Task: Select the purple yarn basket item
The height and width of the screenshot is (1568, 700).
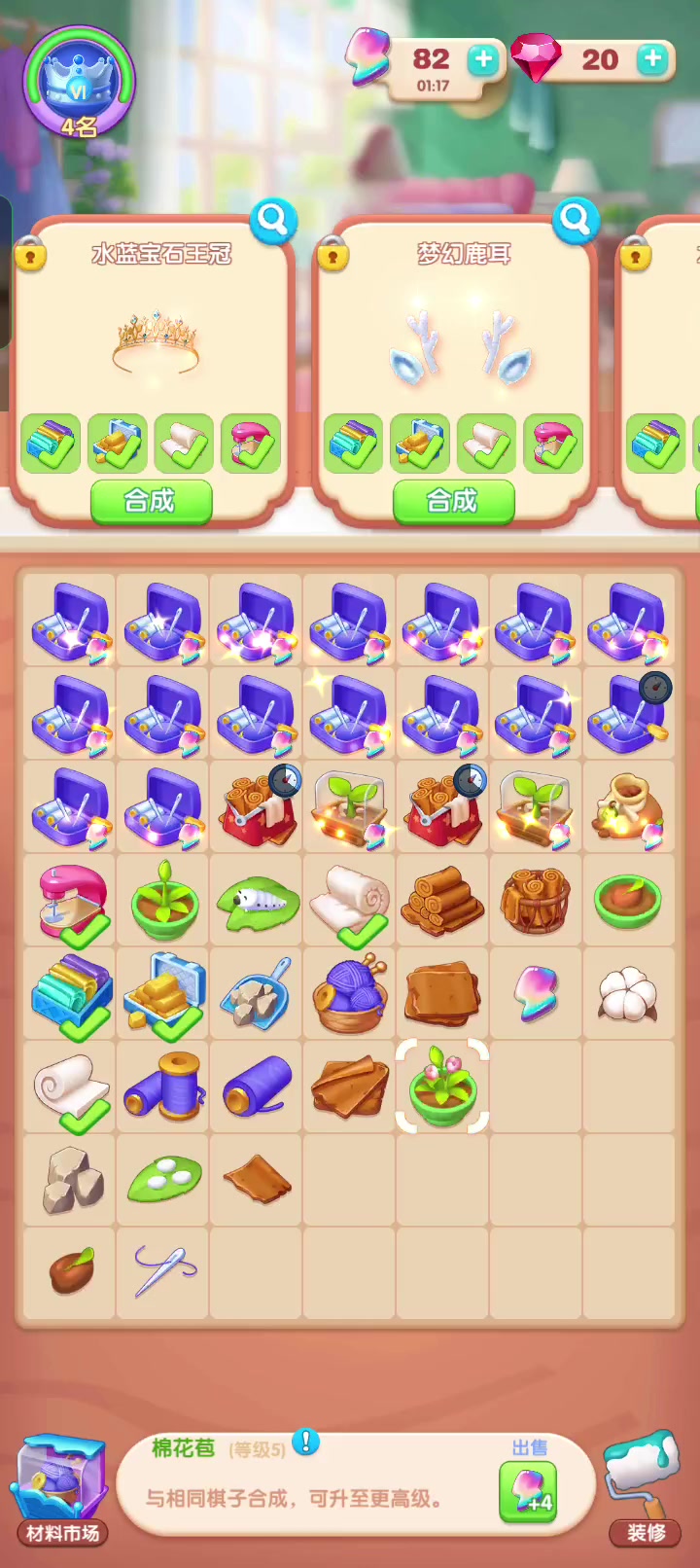Action: 350,994
